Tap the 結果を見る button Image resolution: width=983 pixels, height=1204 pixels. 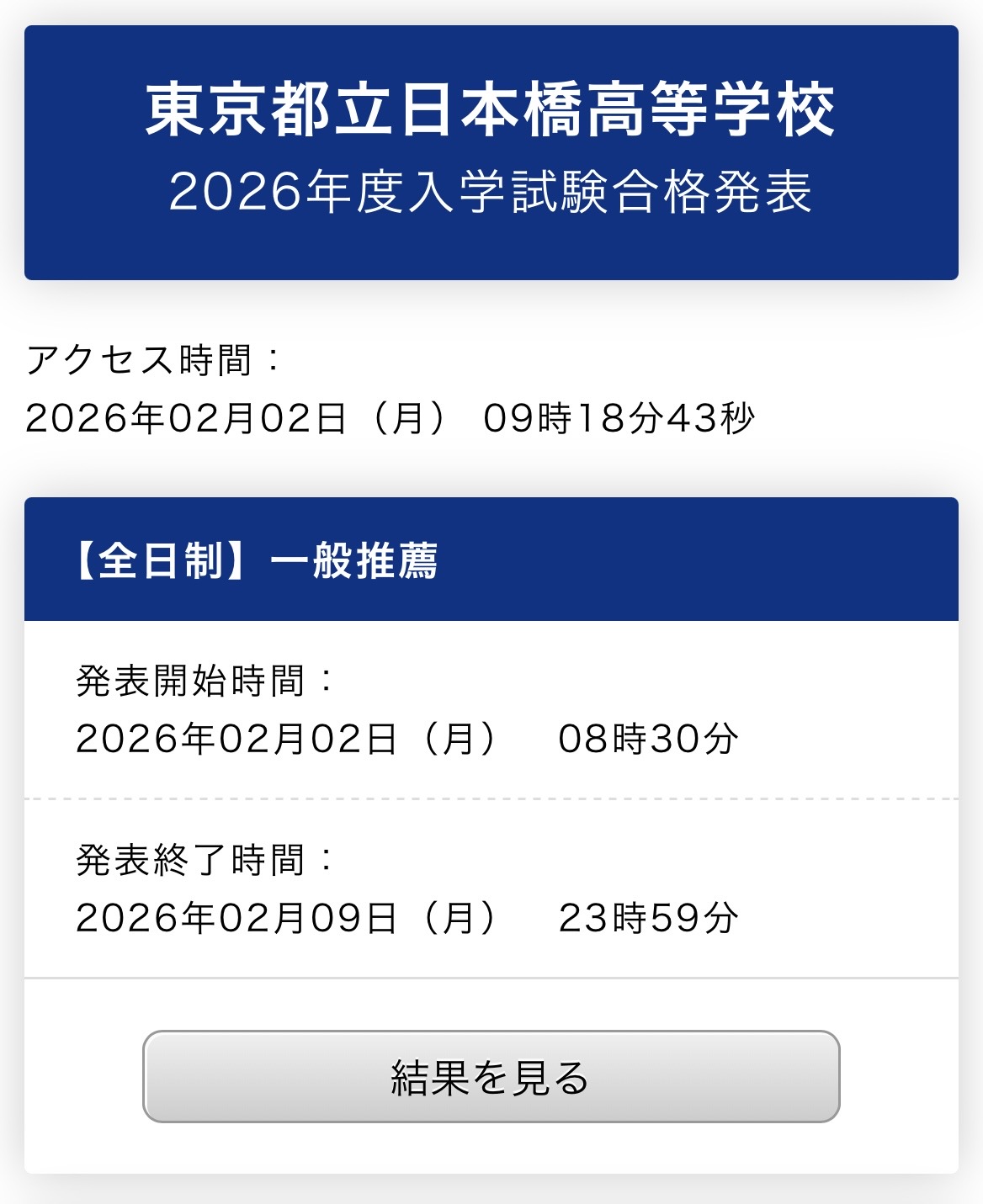coord(491,1076)
